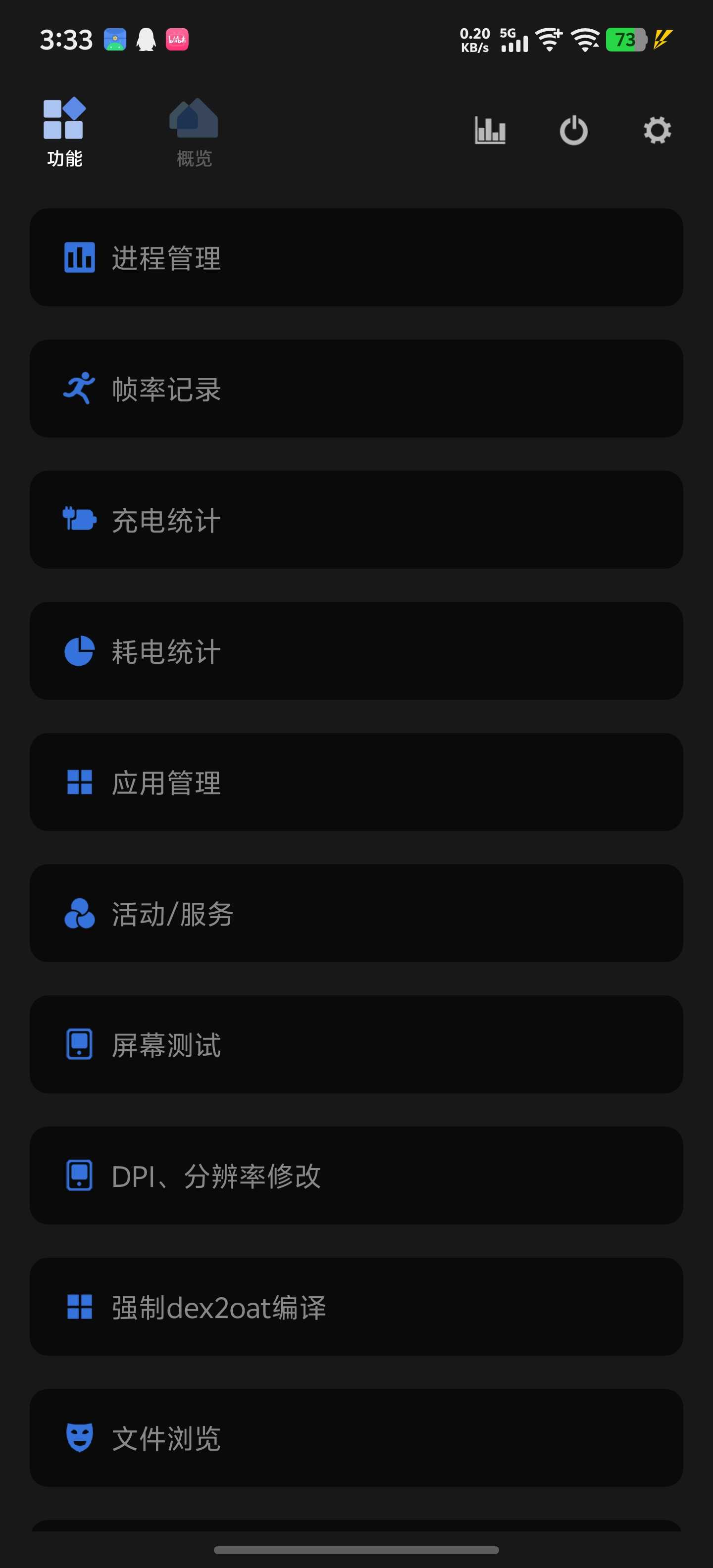
Task: Select the 功能 tab
Action: click(x=64, y=133)
